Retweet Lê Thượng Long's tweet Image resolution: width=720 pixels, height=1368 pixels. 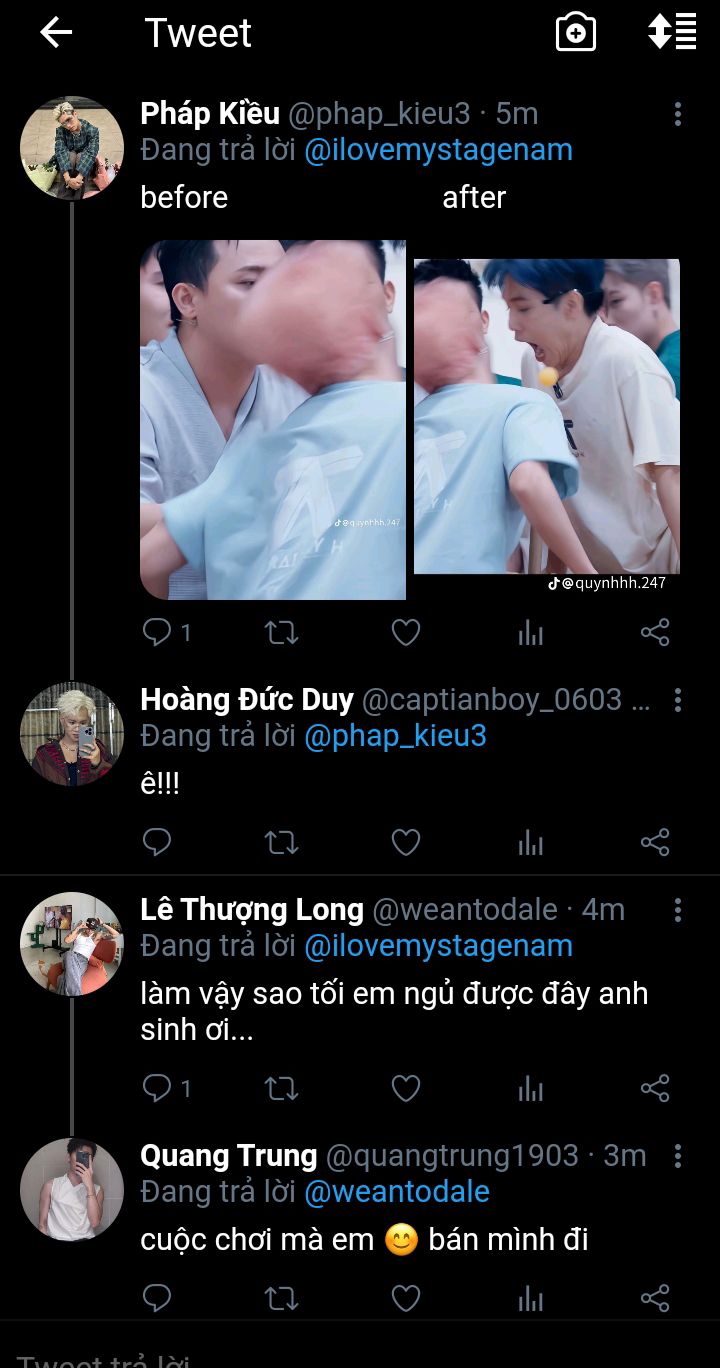281,1088
